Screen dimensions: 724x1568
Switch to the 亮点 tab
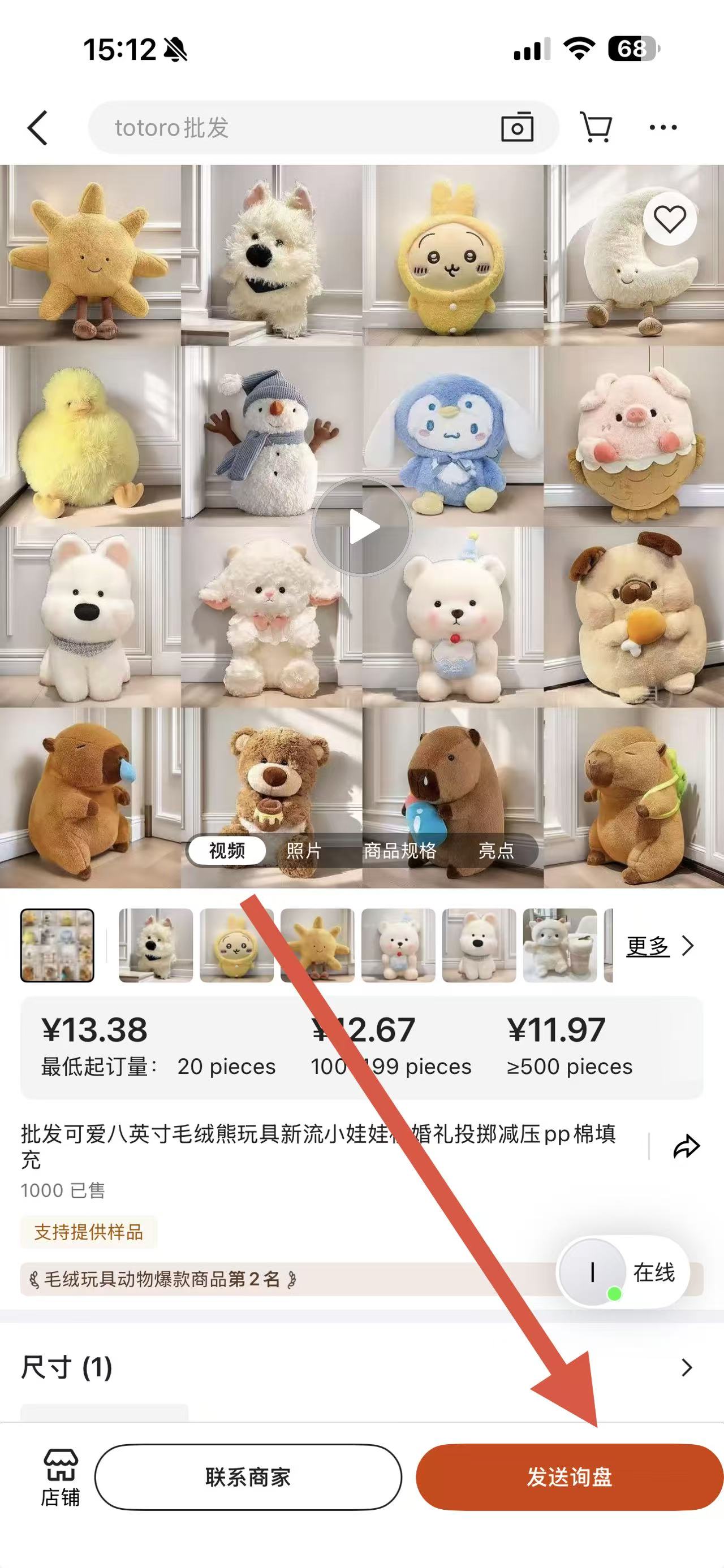tap(495, 850)
